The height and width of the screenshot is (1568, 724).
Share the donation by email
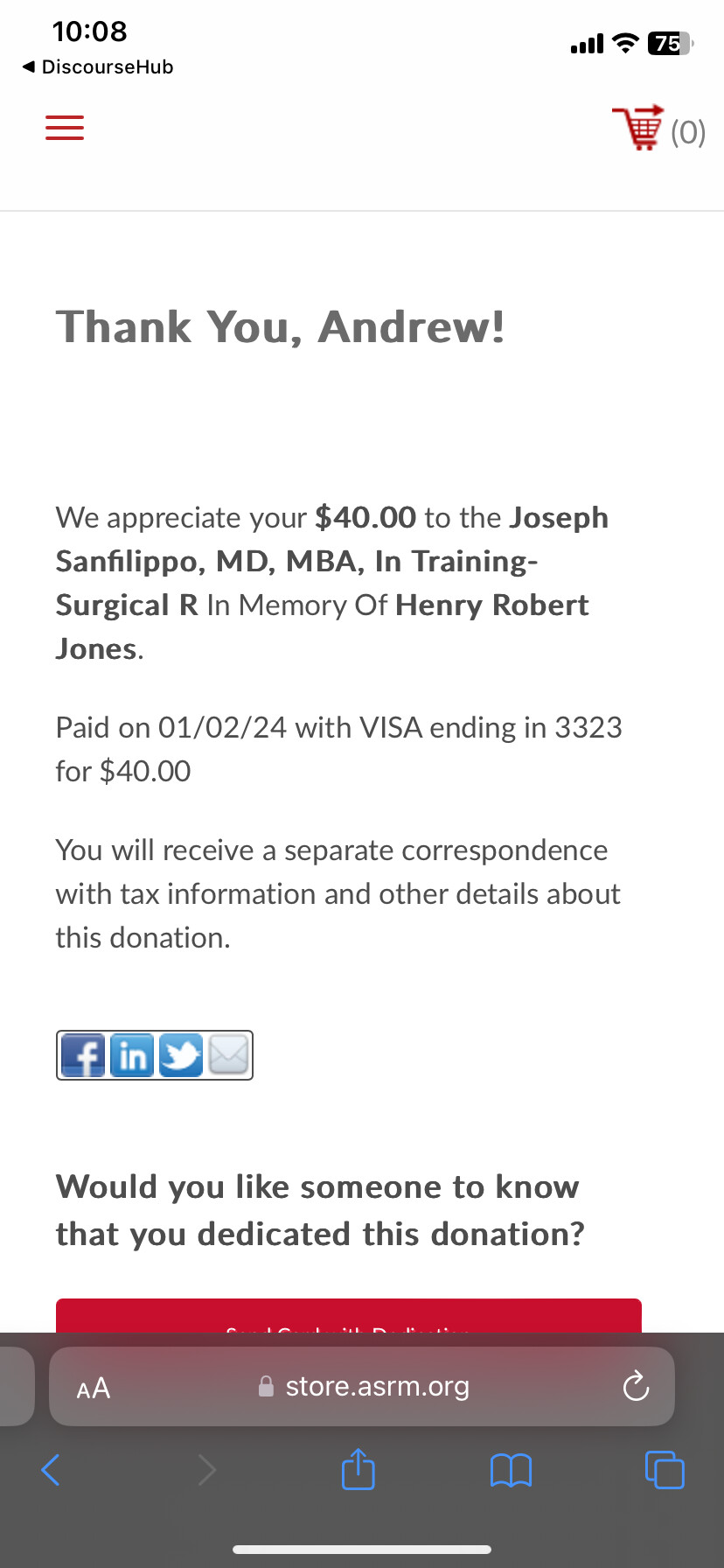229,1055
